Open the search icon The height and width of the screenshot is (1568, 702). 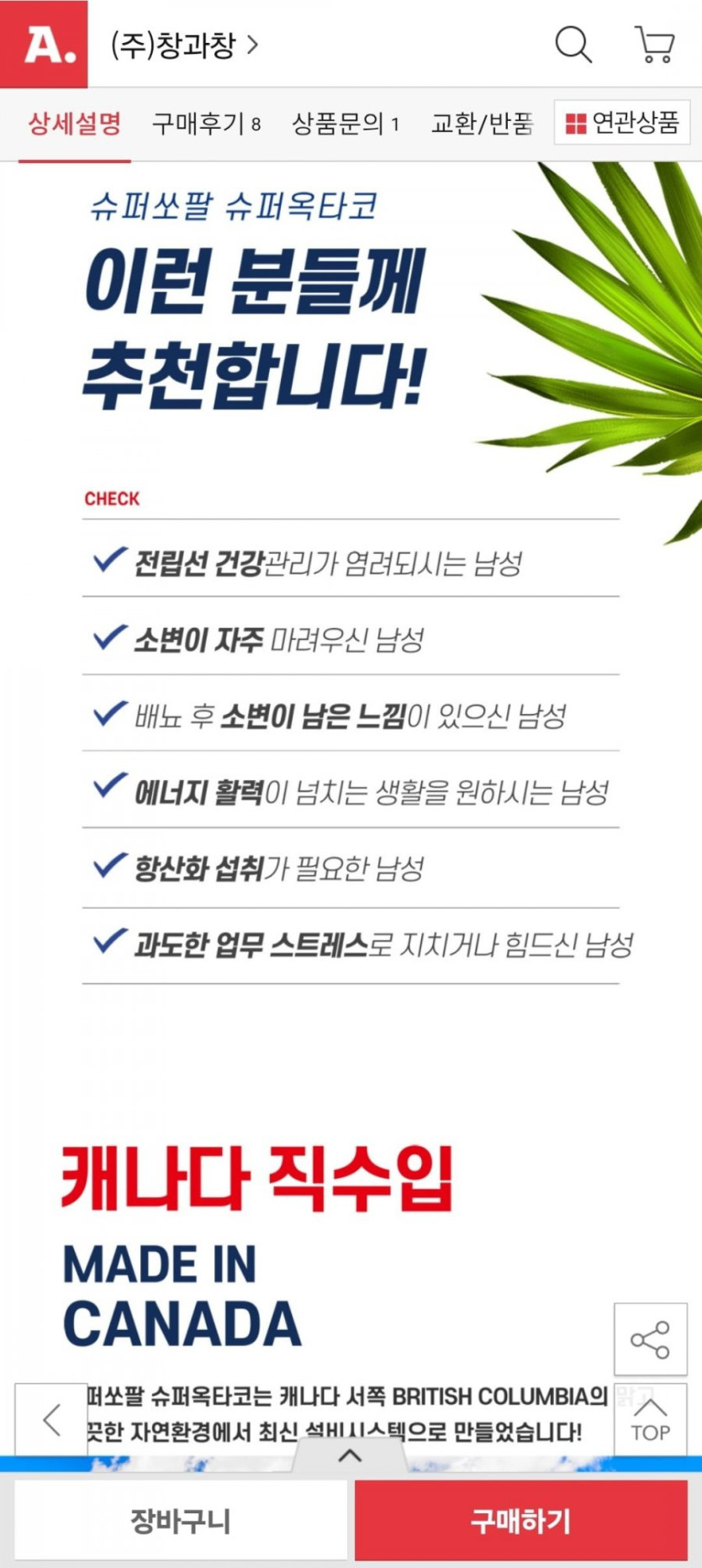[573, 44]
